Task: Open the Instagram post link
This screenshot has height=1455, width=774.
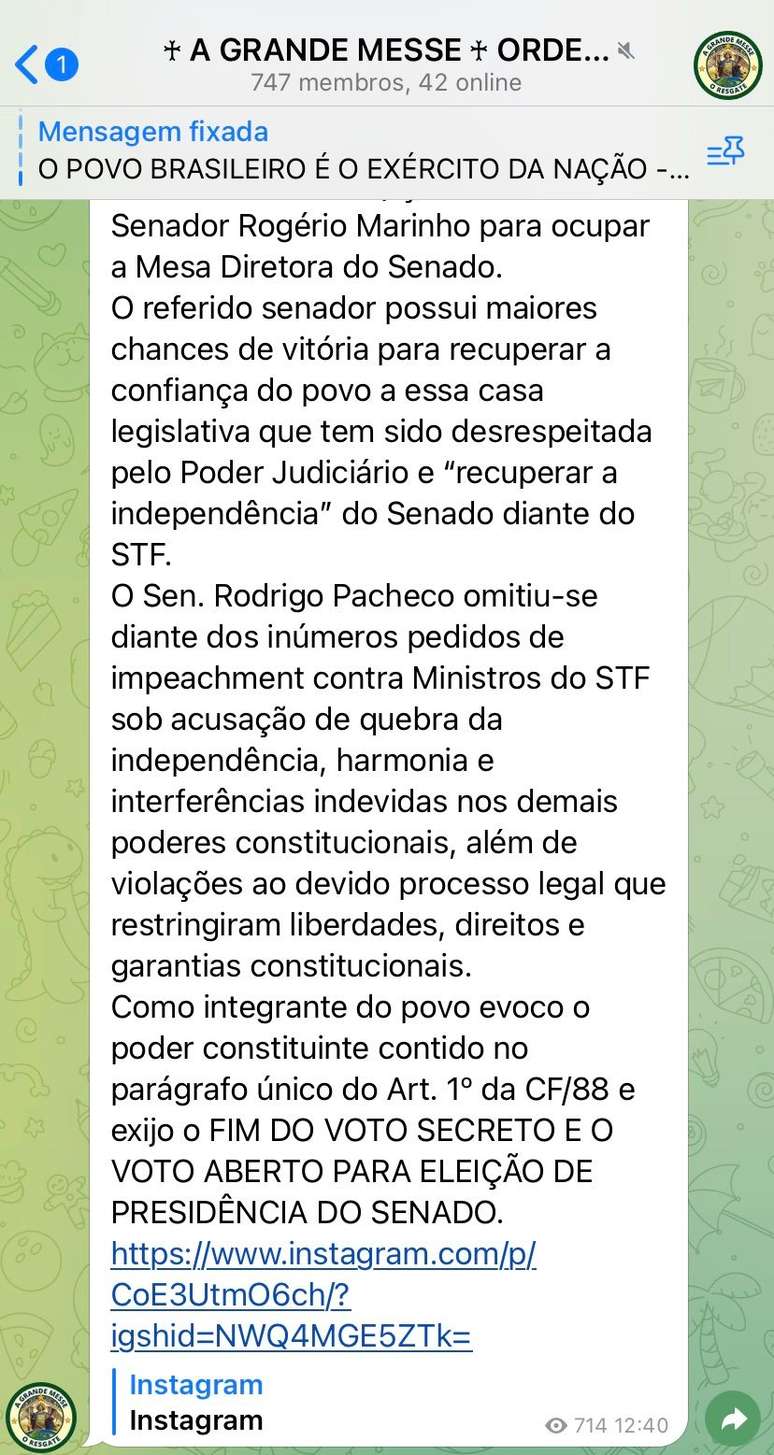Action: (322, 1294)
